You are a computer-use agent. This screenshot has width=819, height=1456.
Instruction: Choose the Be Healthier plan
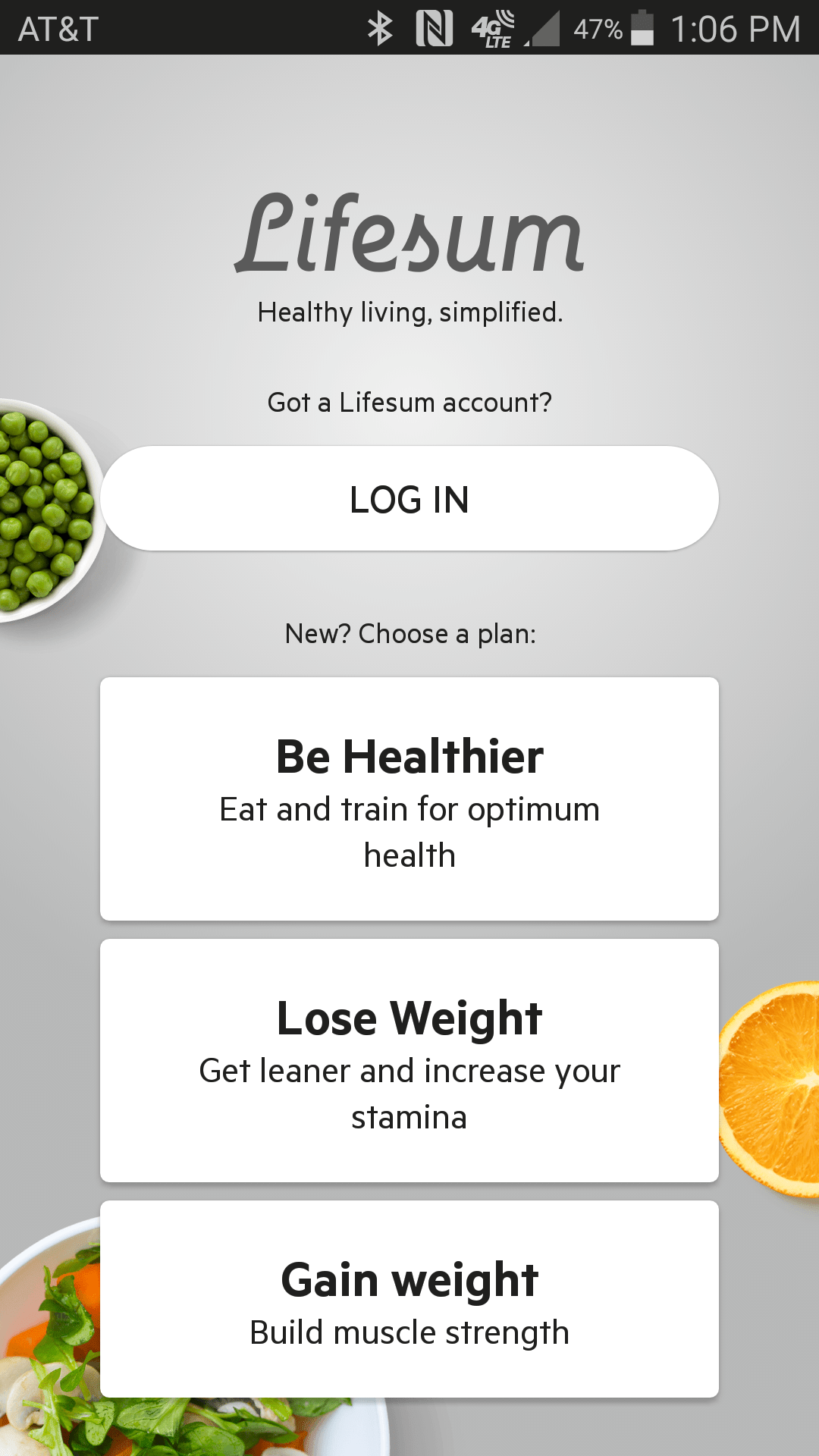tap(409, 799)
